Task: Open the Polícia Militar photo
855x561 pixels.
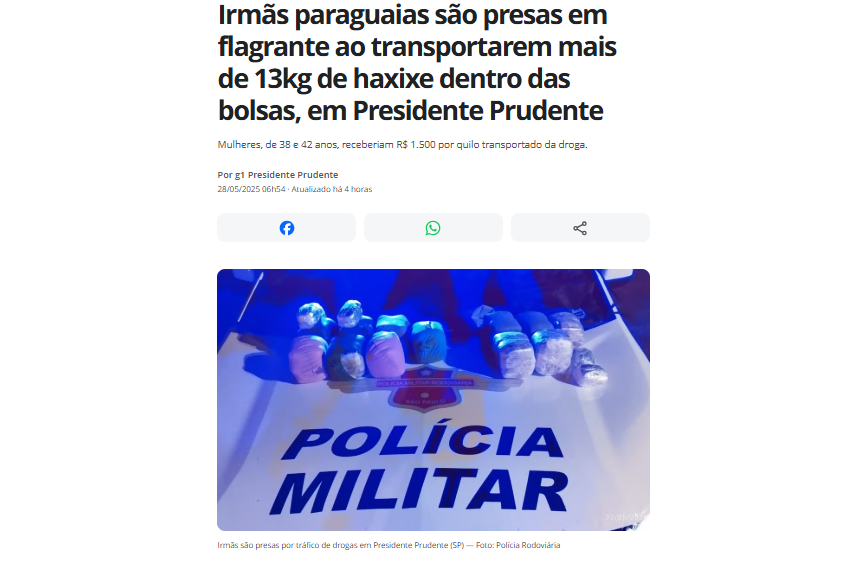Action: pos(433,400)
